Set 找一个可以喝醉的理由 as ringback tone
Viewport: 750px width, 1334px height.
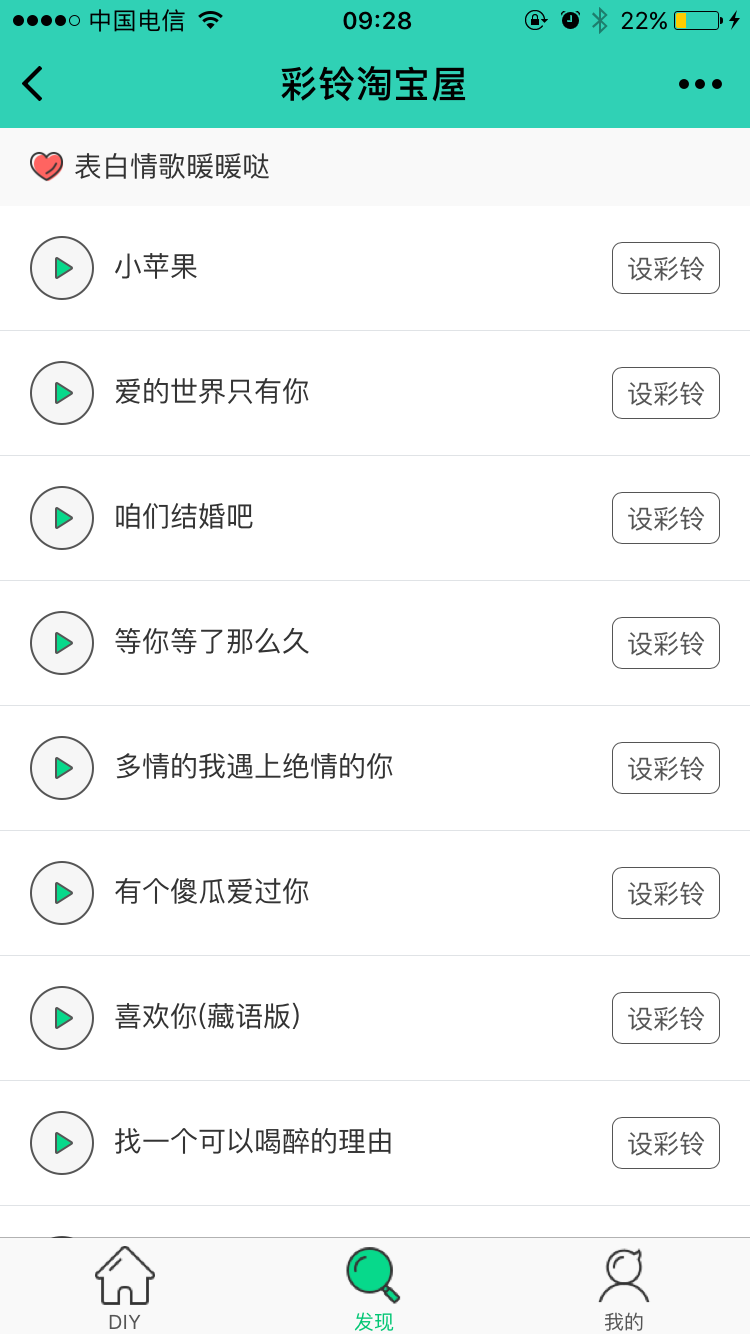coord(666,1143)
